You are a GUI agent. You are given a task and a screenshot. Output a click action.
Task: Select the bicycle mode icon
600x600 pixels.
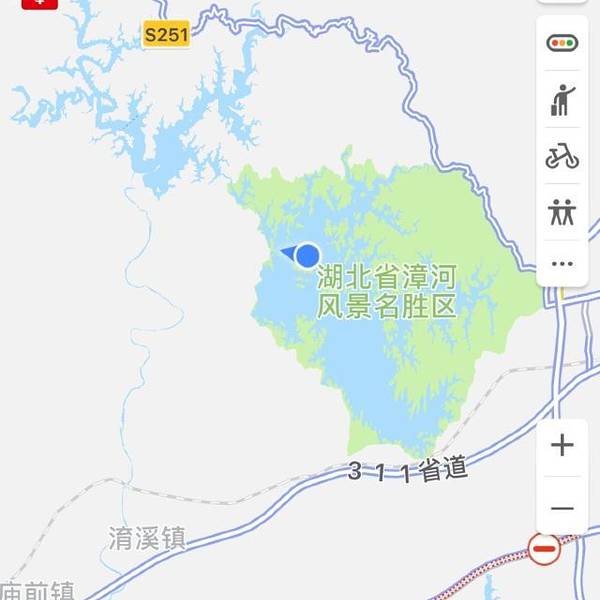pos(562,156)
